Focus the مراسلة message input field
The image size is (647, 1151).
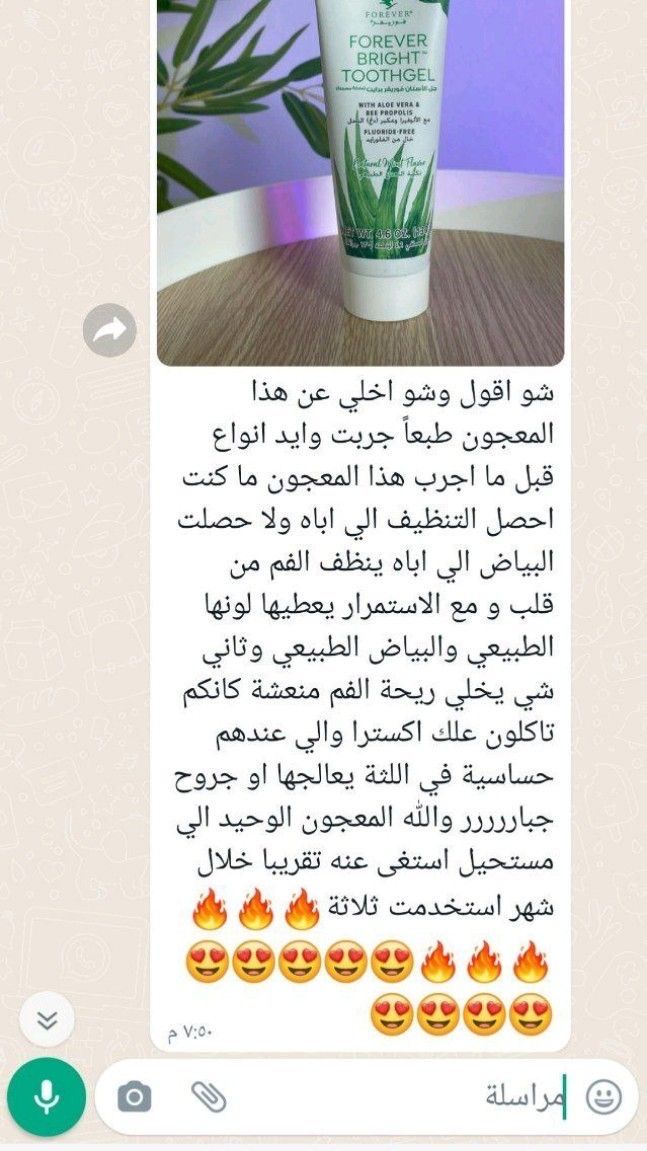point(400,1097)
